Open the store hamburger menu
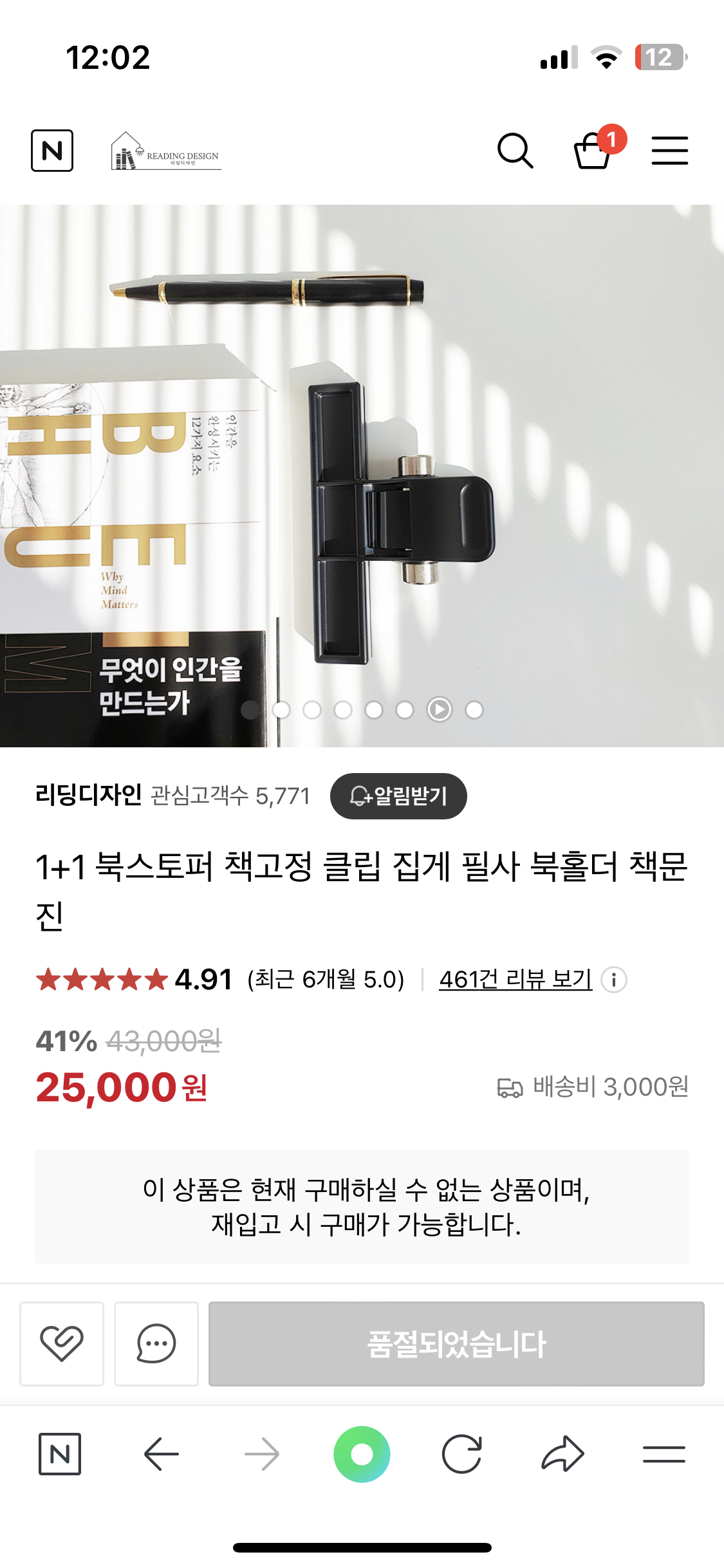 tap(669, 151)
